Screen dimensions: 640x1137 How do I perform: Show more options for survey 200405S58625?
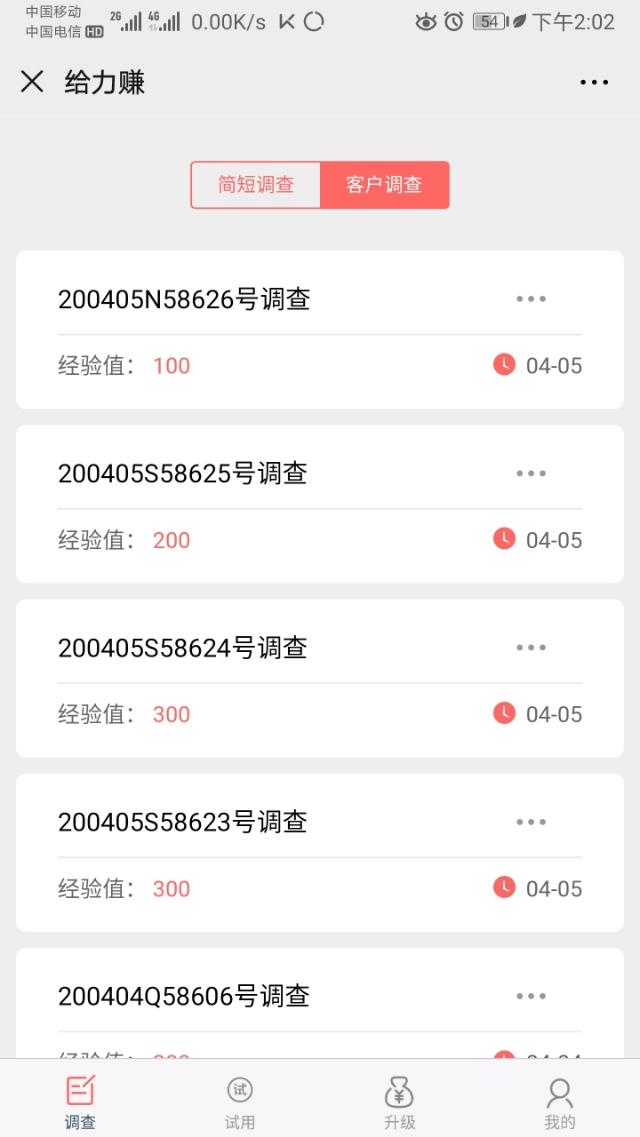(531, 473)
